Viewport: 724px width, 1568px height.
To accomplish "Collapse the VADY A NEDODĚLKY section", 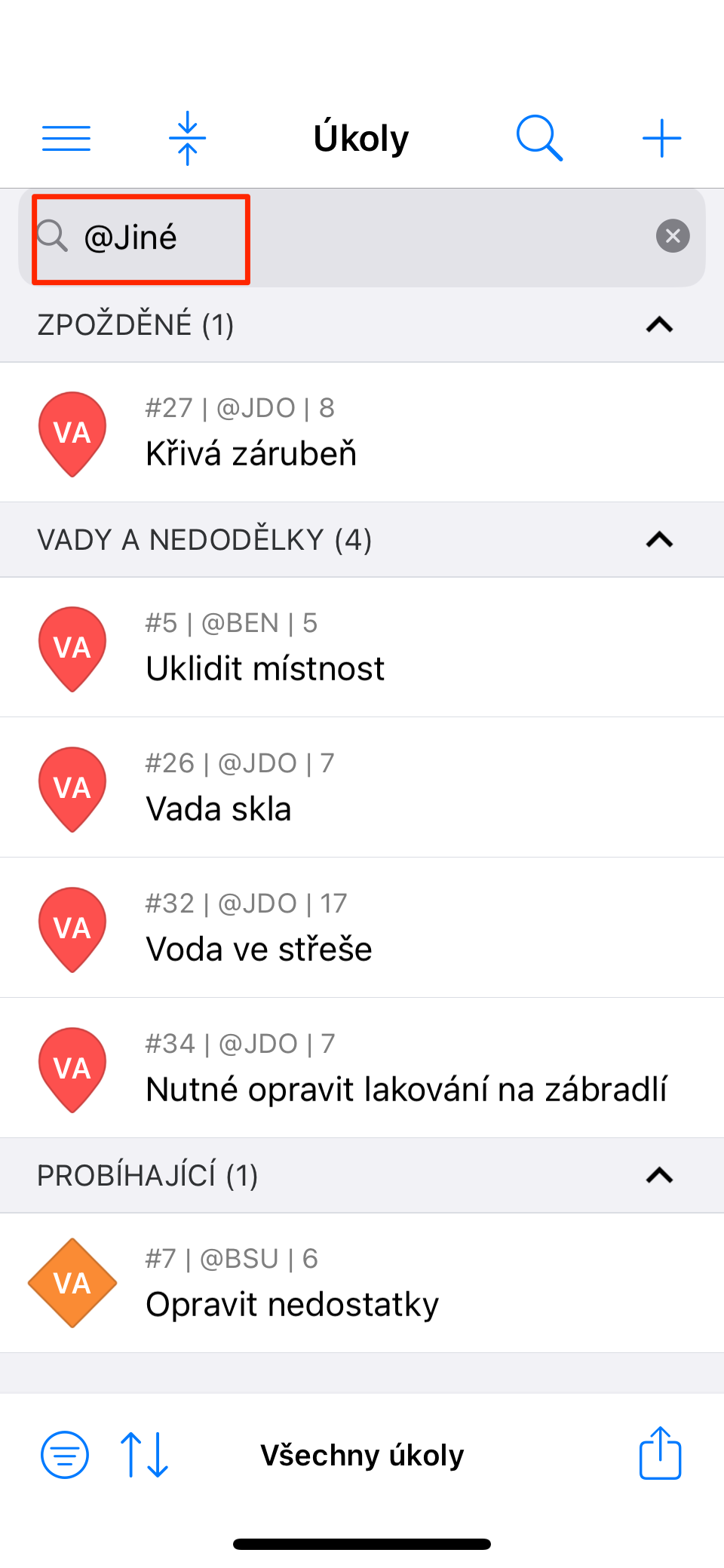I will (x=659, y=540).
